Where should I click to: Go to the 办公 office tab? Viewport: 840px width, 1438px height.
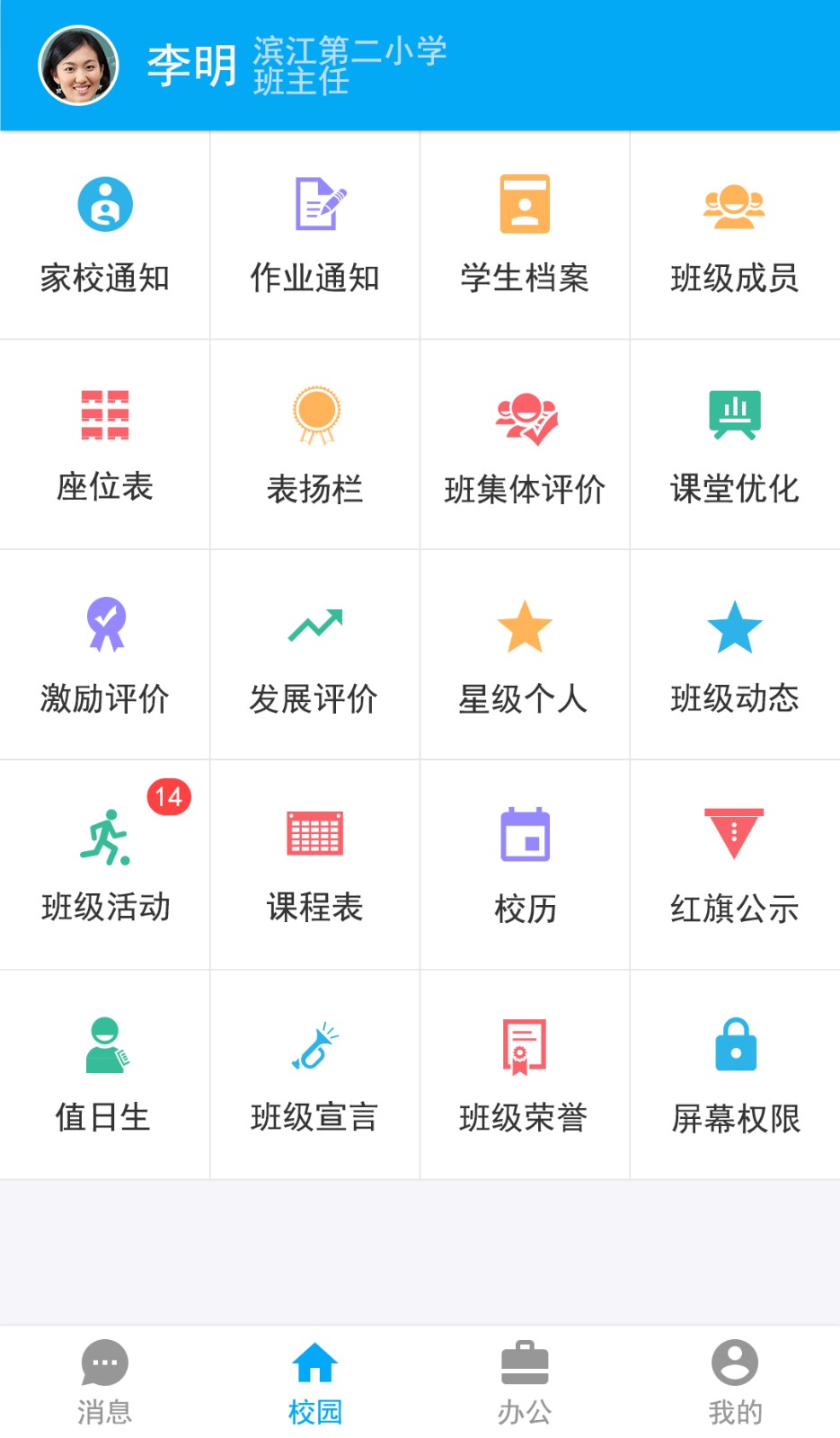coord(525,1380)
